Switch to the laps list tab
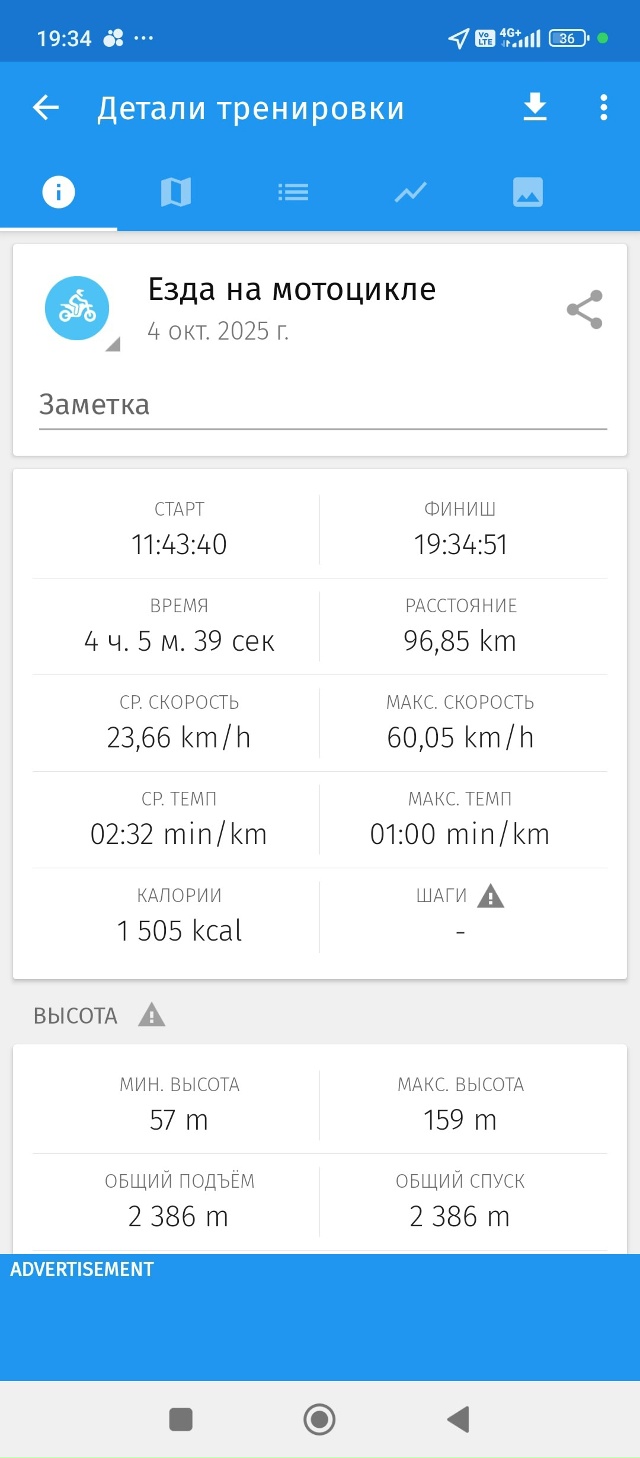This screenshot has height=1458, width=640. click(x=293, y=192)
